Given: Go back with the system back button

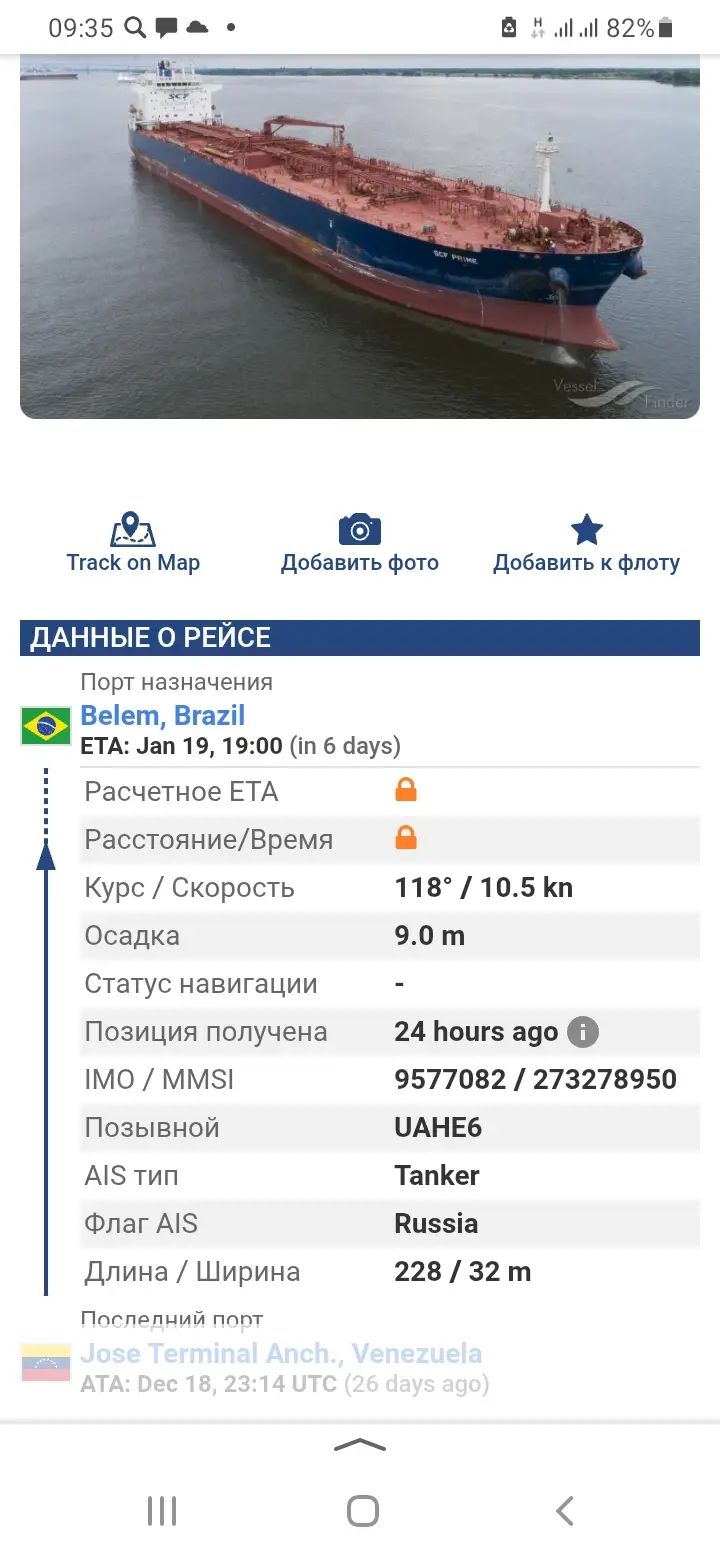Looking at the screenshot, I should tap(564, 1510).
